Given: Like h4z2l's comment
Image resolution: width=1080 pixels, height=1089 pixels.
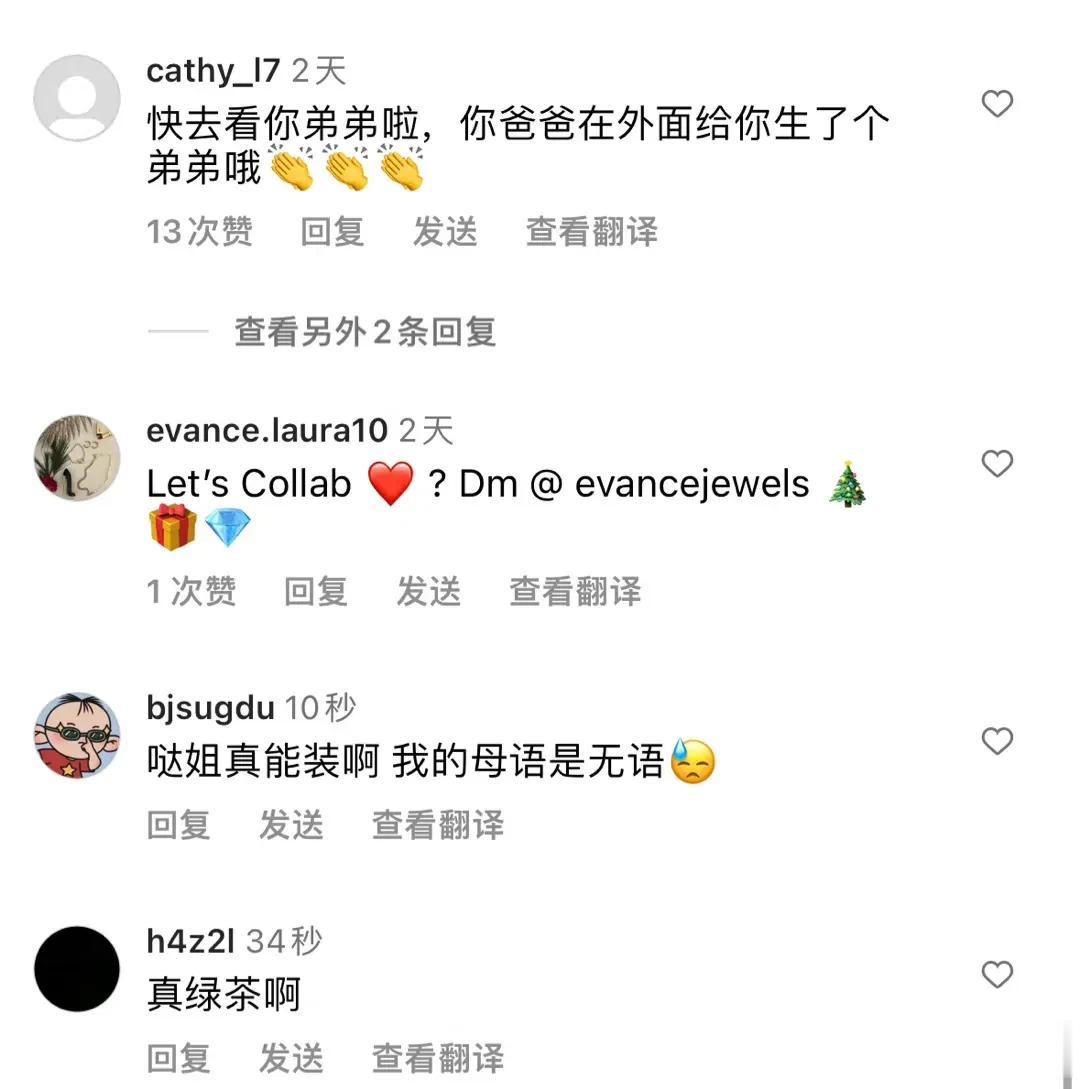Looking at the screenshot, I should point(997,975).
